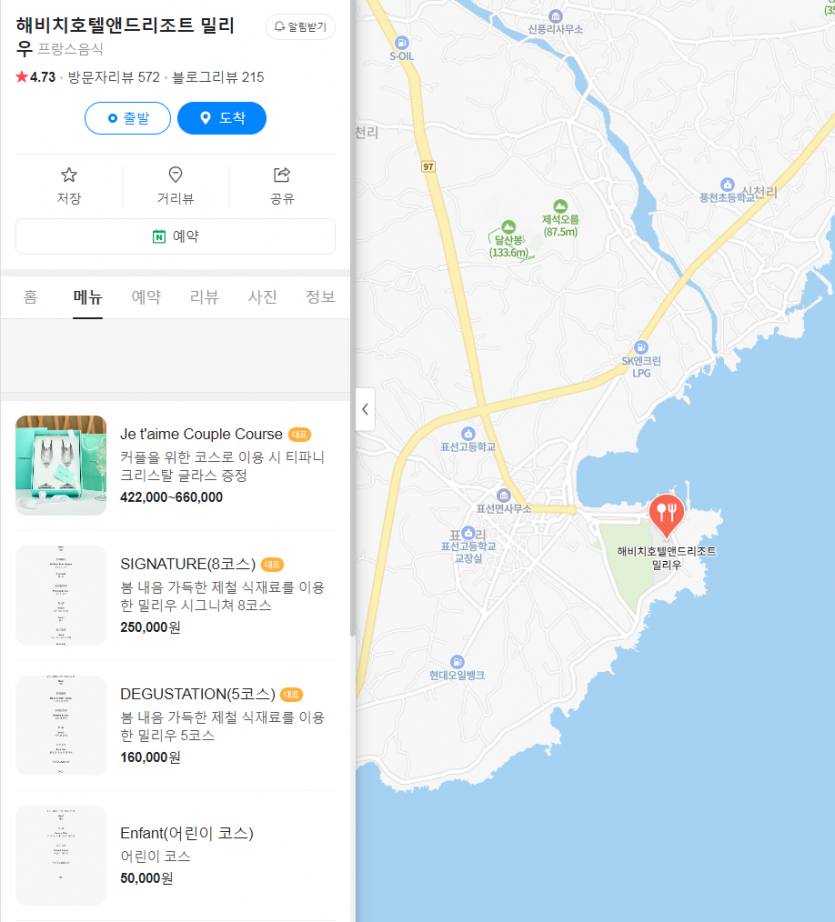Switch to the 사진 tab

pos(262,297)
